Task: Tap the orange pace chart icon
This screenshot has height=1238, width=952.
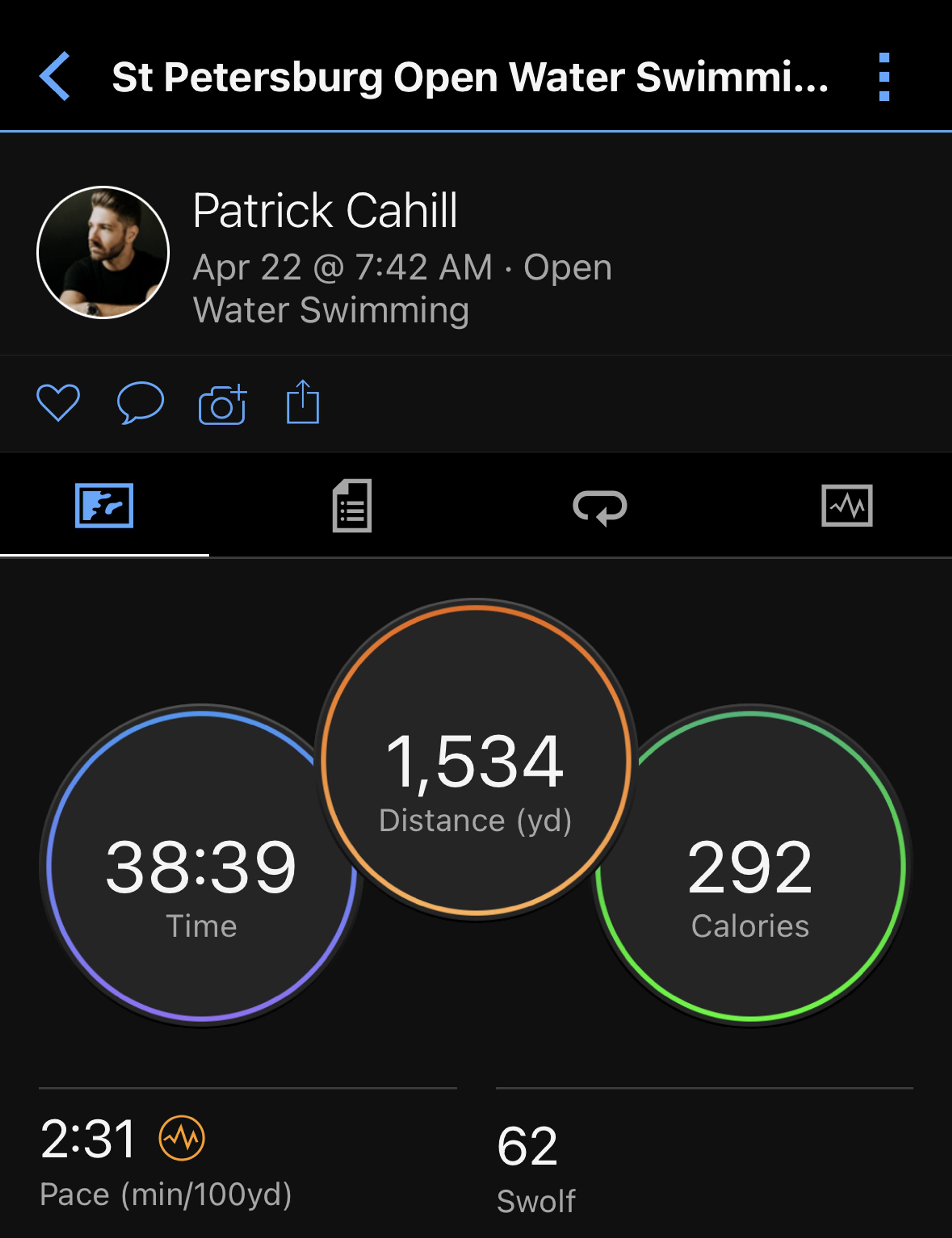Action: (x=181, y=1138)
